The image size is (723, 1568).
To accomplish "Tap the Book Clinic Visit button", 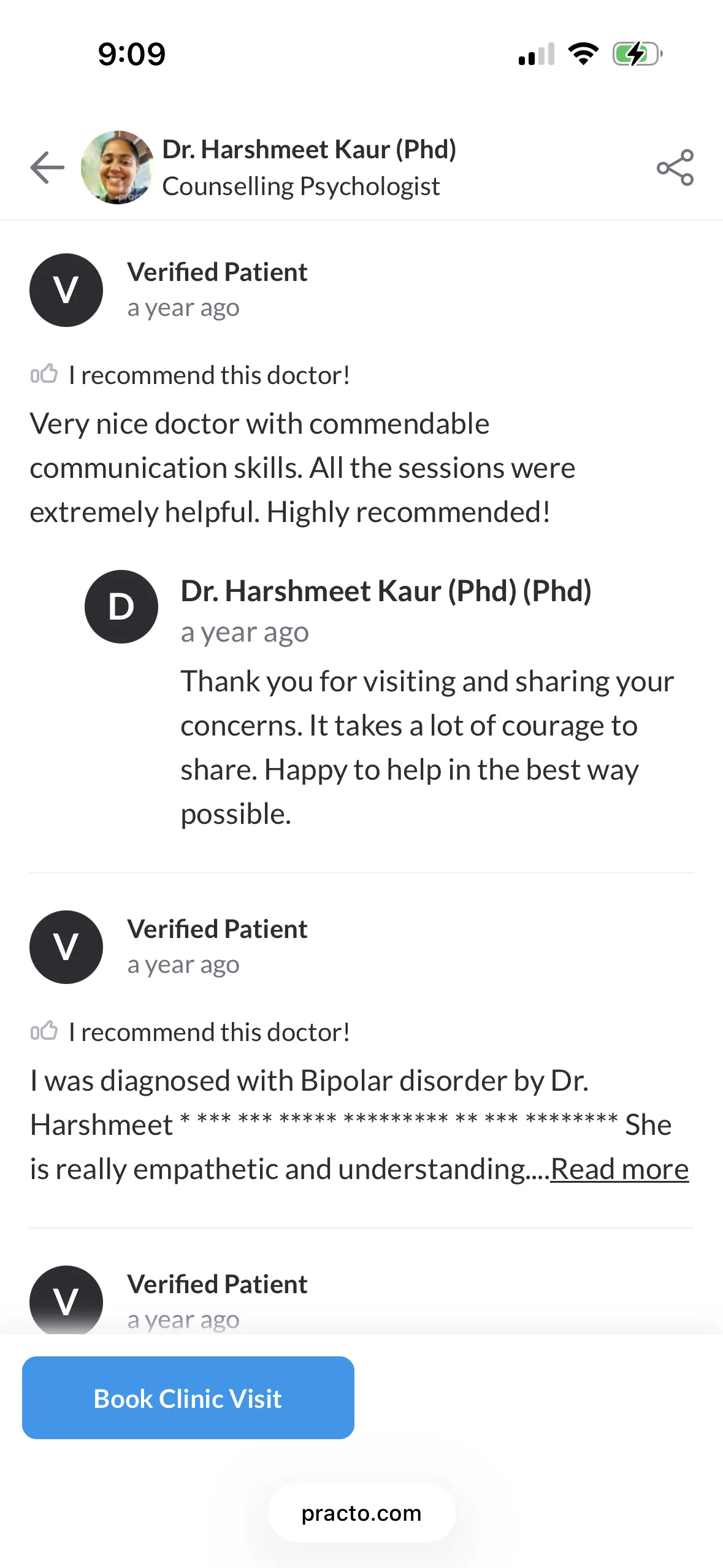I will click(188, 1398).
